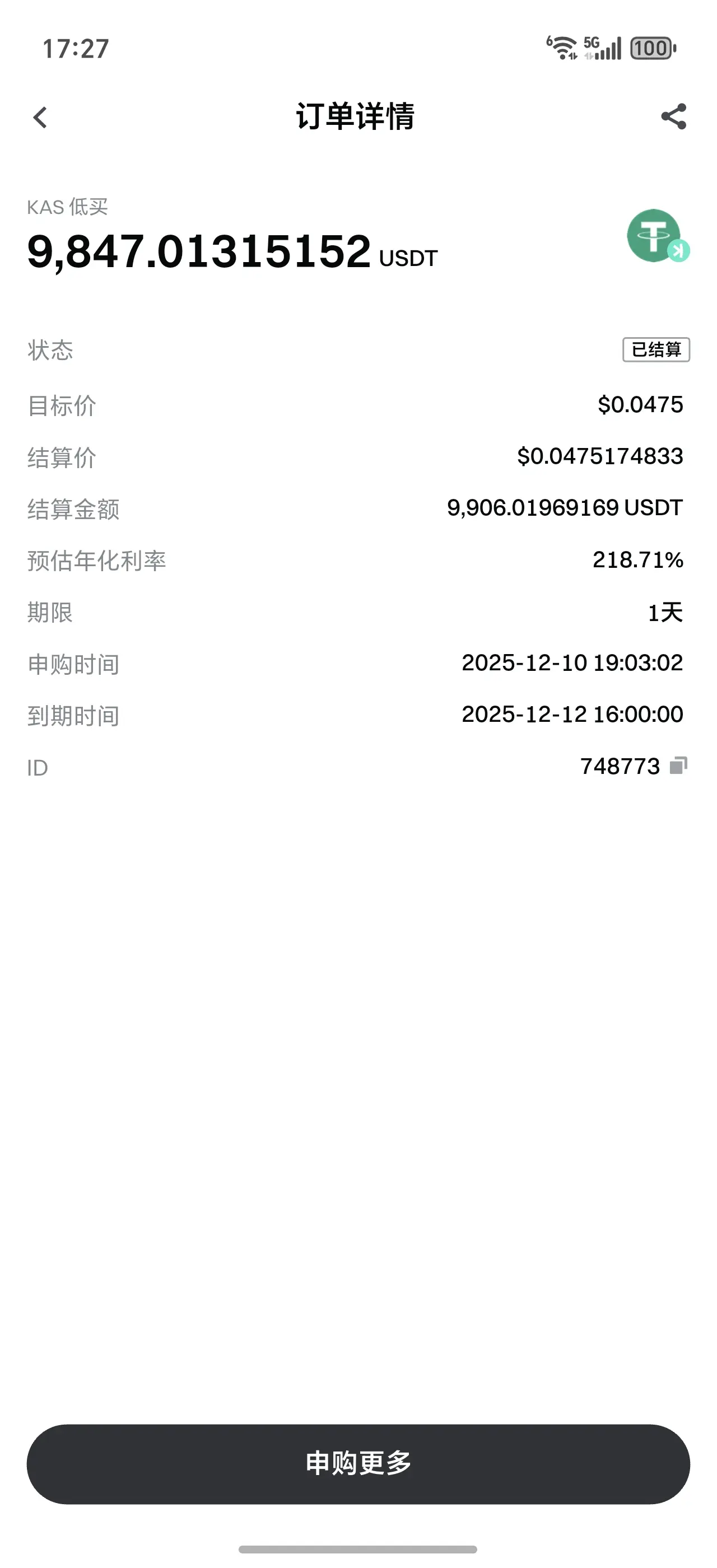
Task: Tap the back arrow on 订单详情 page
Action: 40,118
